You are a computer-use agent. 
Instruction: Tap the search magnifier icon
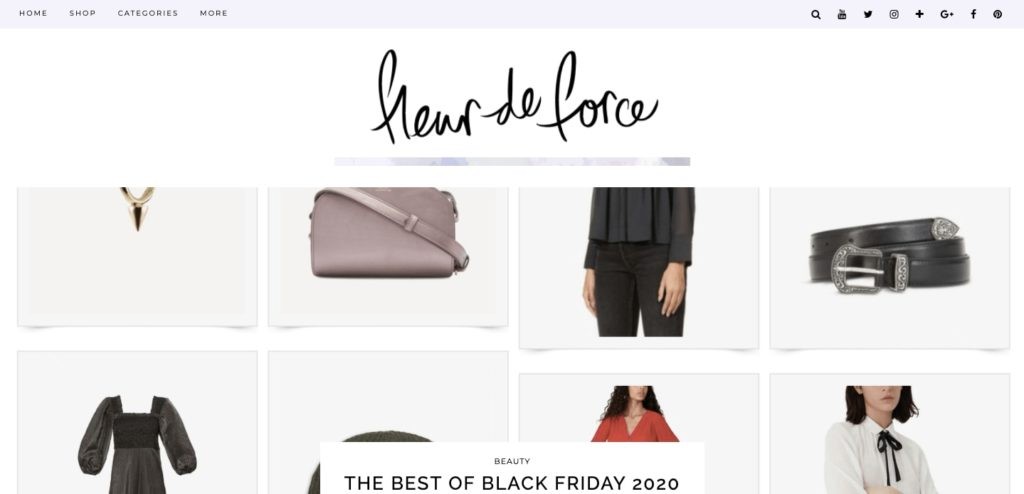[816, 14]
